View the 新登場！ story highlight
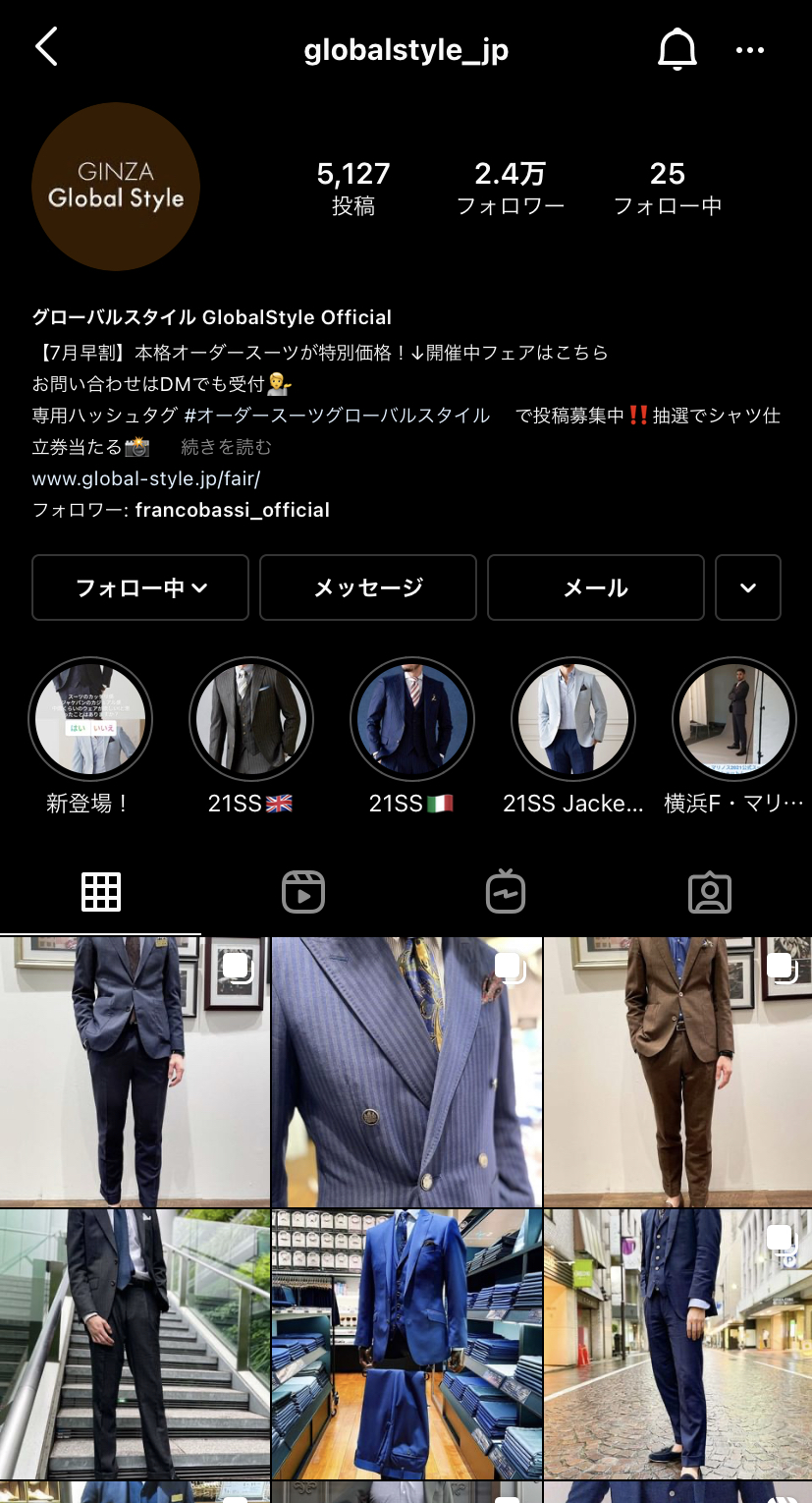 pos(90,719)
